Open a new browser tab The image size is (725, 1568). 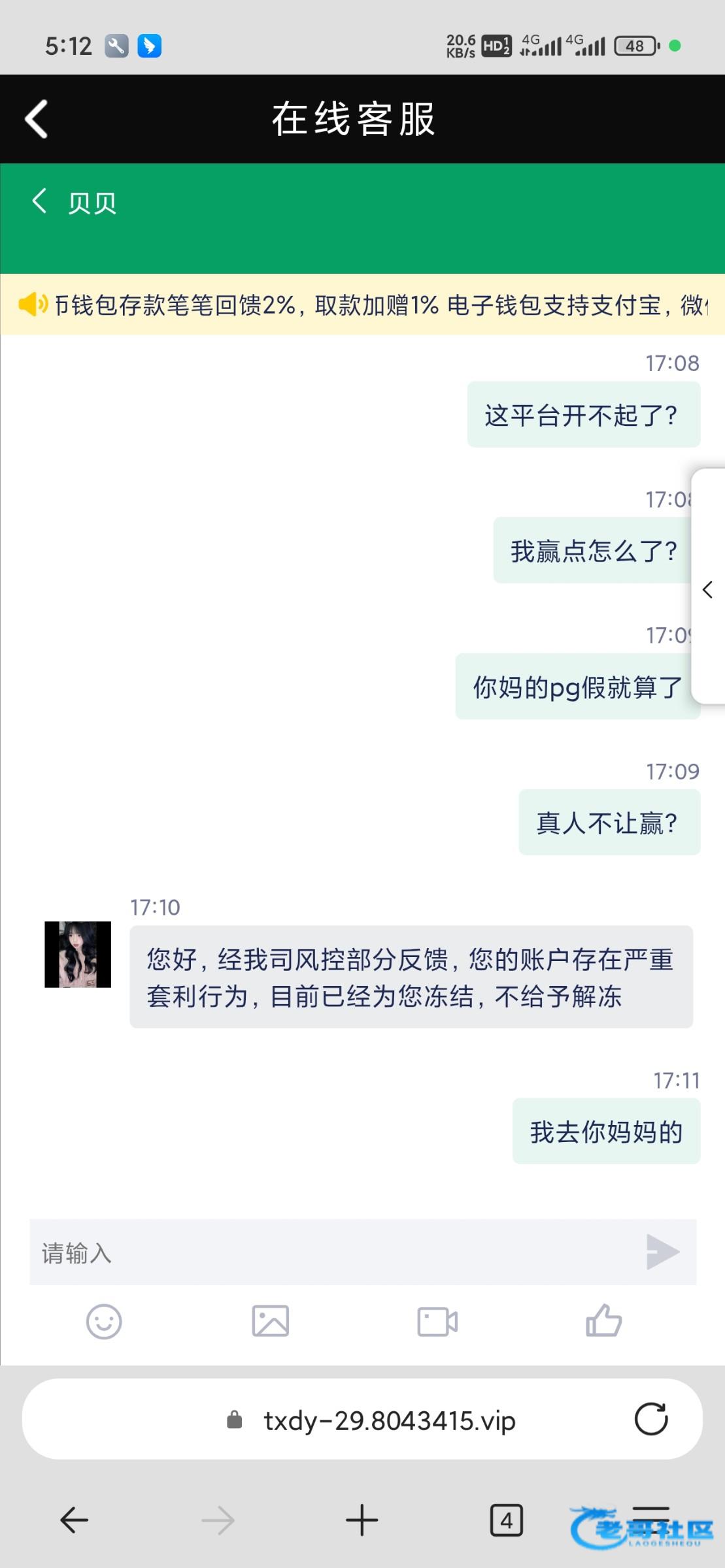coord(362,1520)
